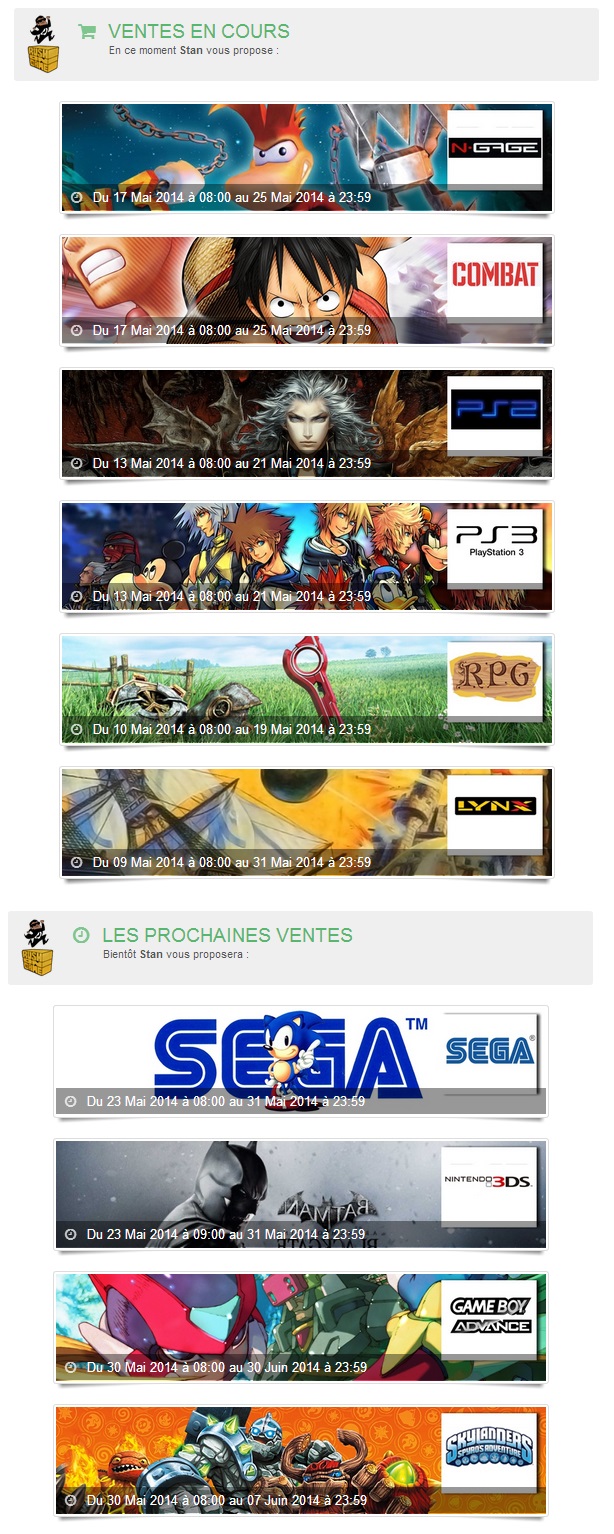
Task: Open the Skylanders upcoming sale banner
Action: click(x=300, y=1459)
